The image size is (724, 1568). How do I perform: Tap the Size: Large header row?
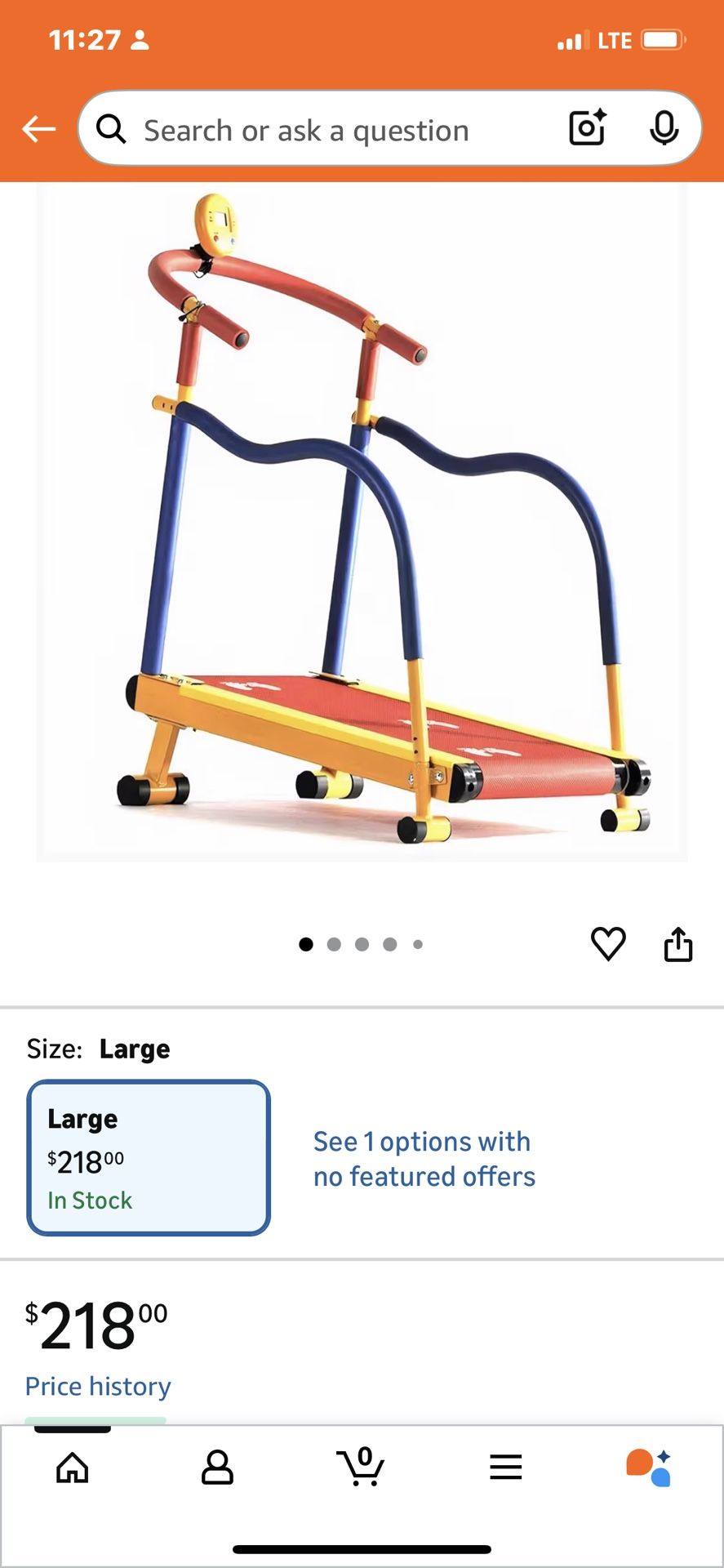[x=98, y=1048]
